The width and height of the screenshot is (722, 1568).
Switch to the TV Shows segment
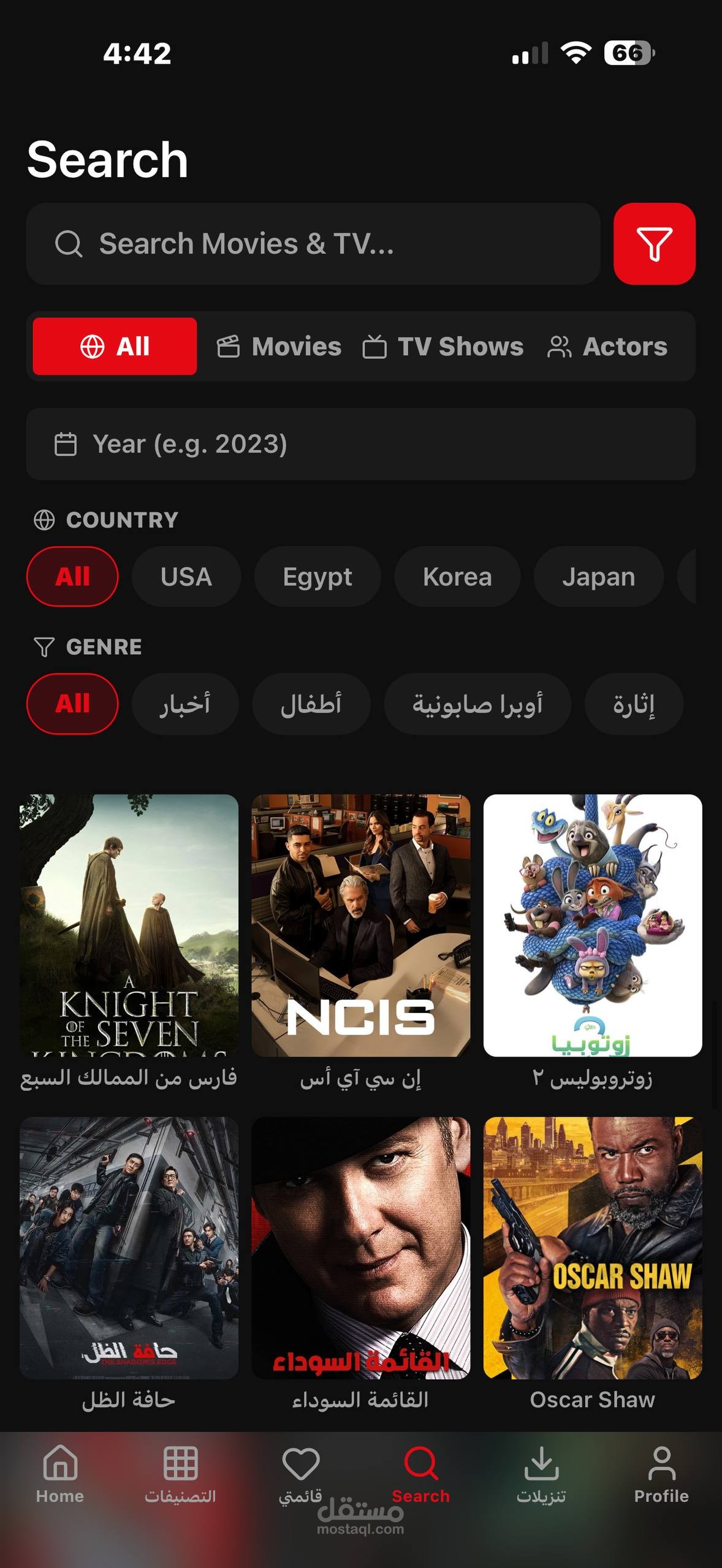[443, 347]
